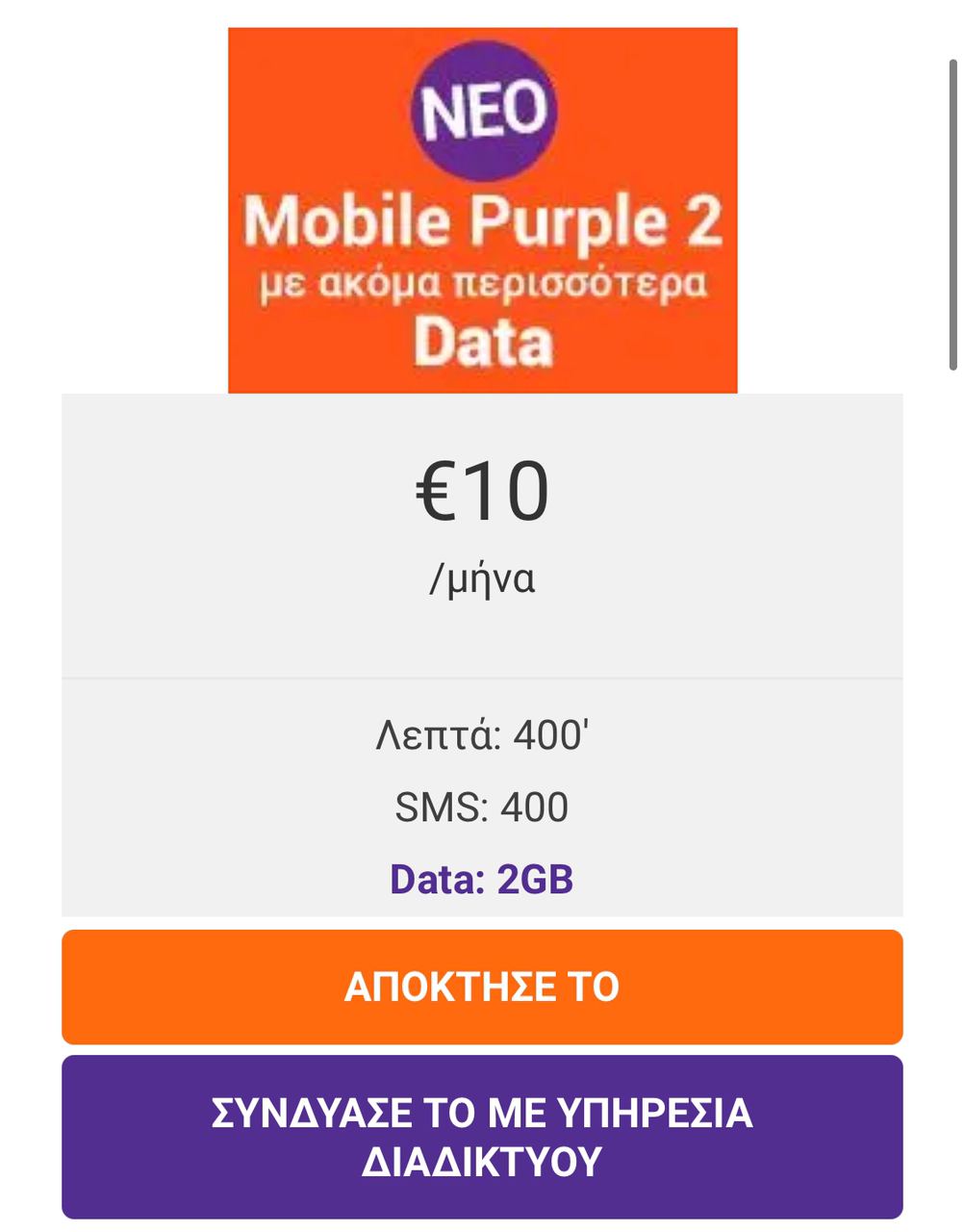Open the Mobile Purple 2 banner
The image size is (964, 1232).
point(482,210)
